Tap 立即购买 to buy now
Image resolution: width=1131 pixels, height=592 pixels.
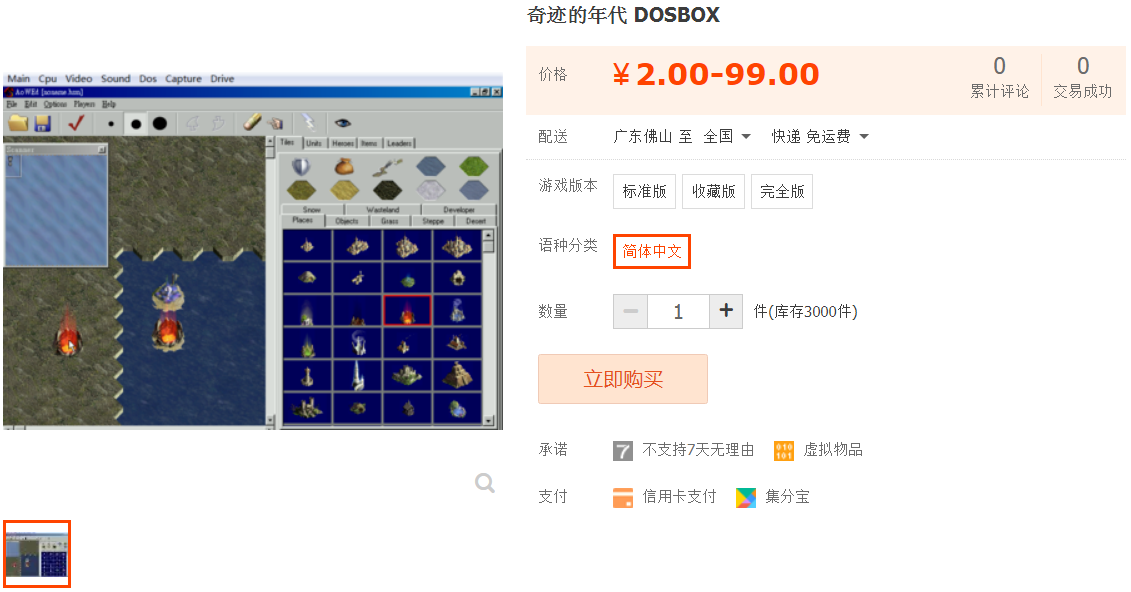pyautogui.click(x=622, y=379)
